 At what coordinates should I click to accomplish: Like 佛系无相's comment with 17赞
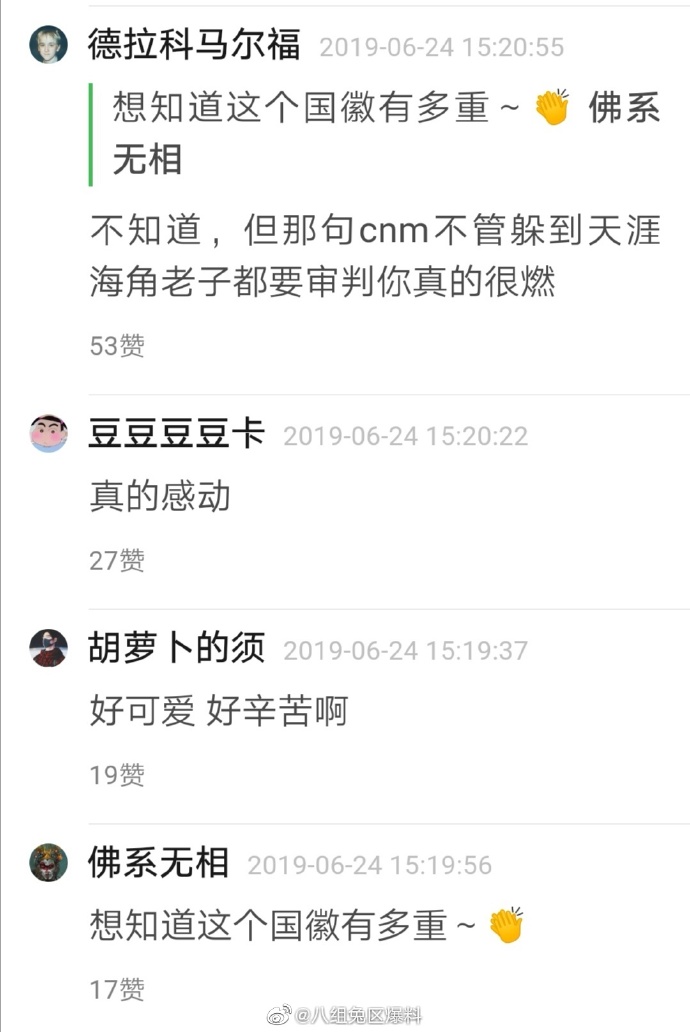click(117, 989)
